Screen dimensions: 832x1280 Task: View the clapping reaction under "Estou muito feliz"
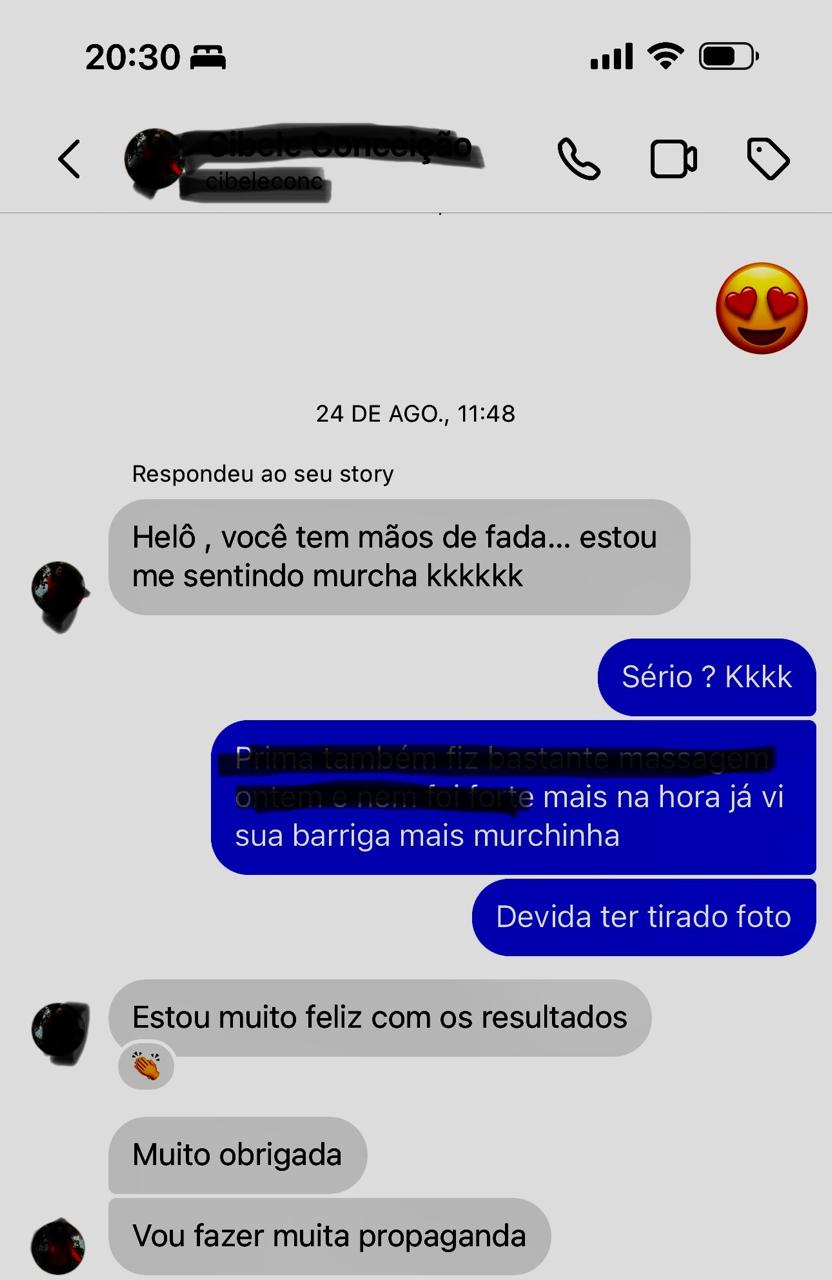(146, 1067)
